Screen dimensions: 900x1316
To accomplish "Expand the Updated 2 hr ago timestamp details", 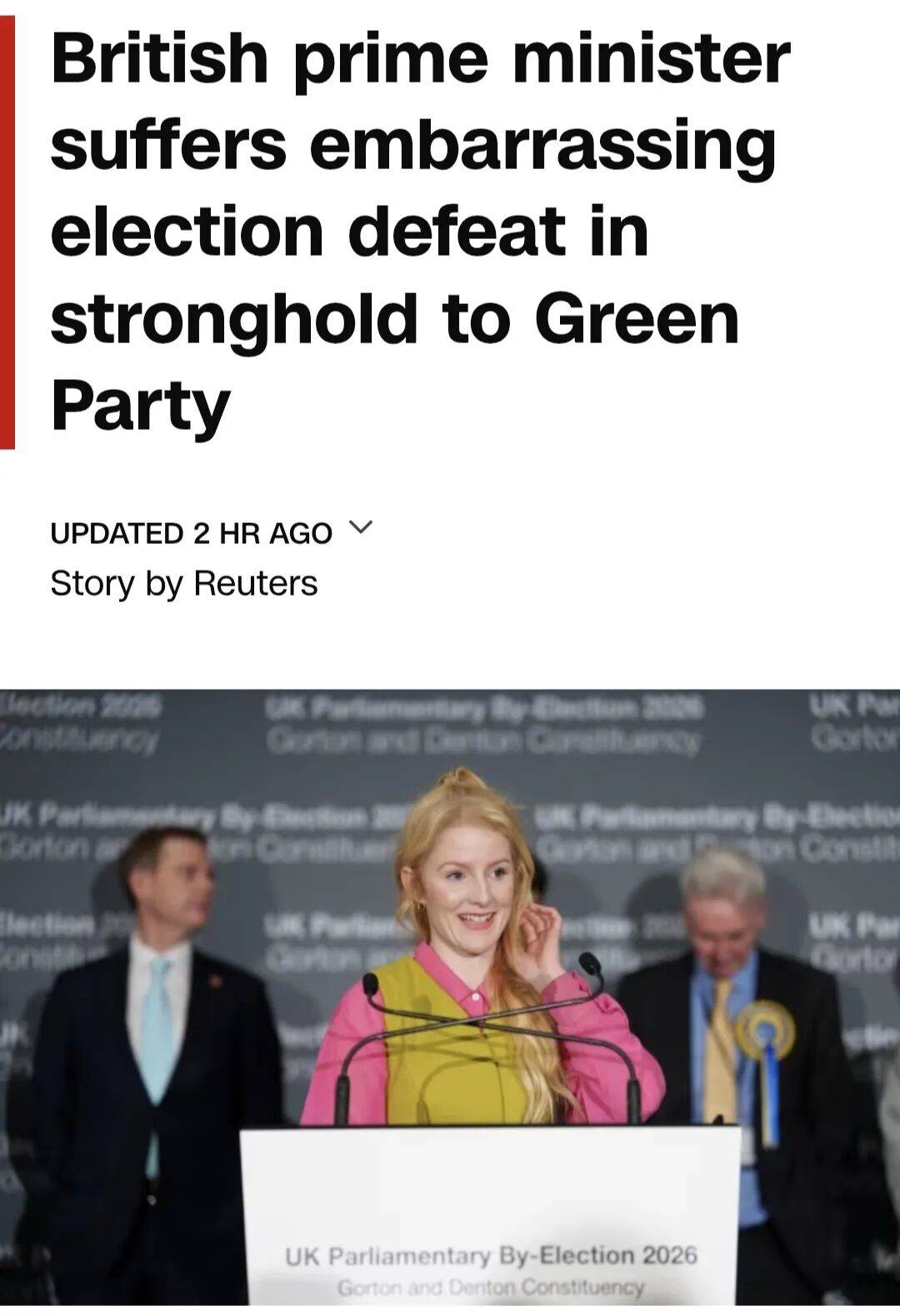I will point(360,528).
